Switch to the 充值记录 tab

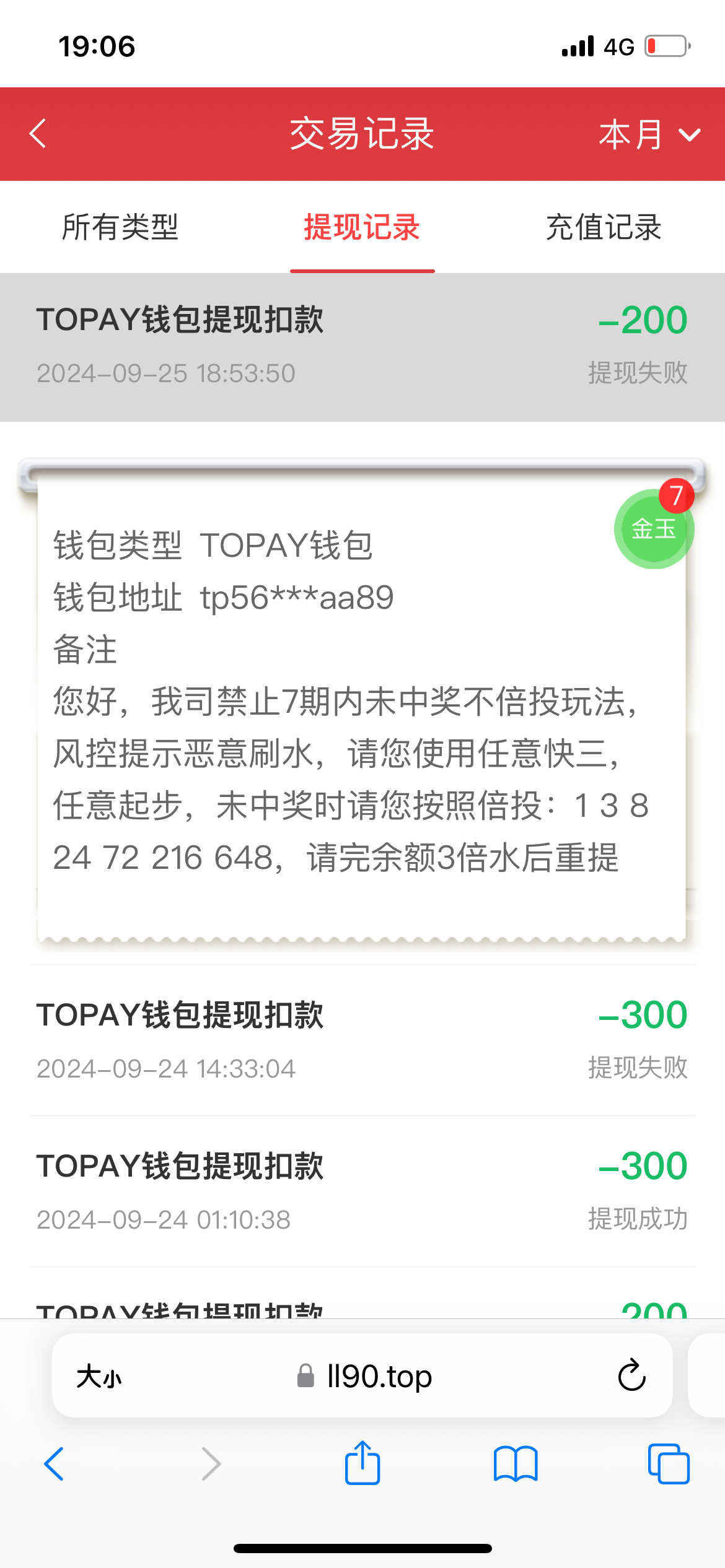pyautogui.click(x=604, y=227)
